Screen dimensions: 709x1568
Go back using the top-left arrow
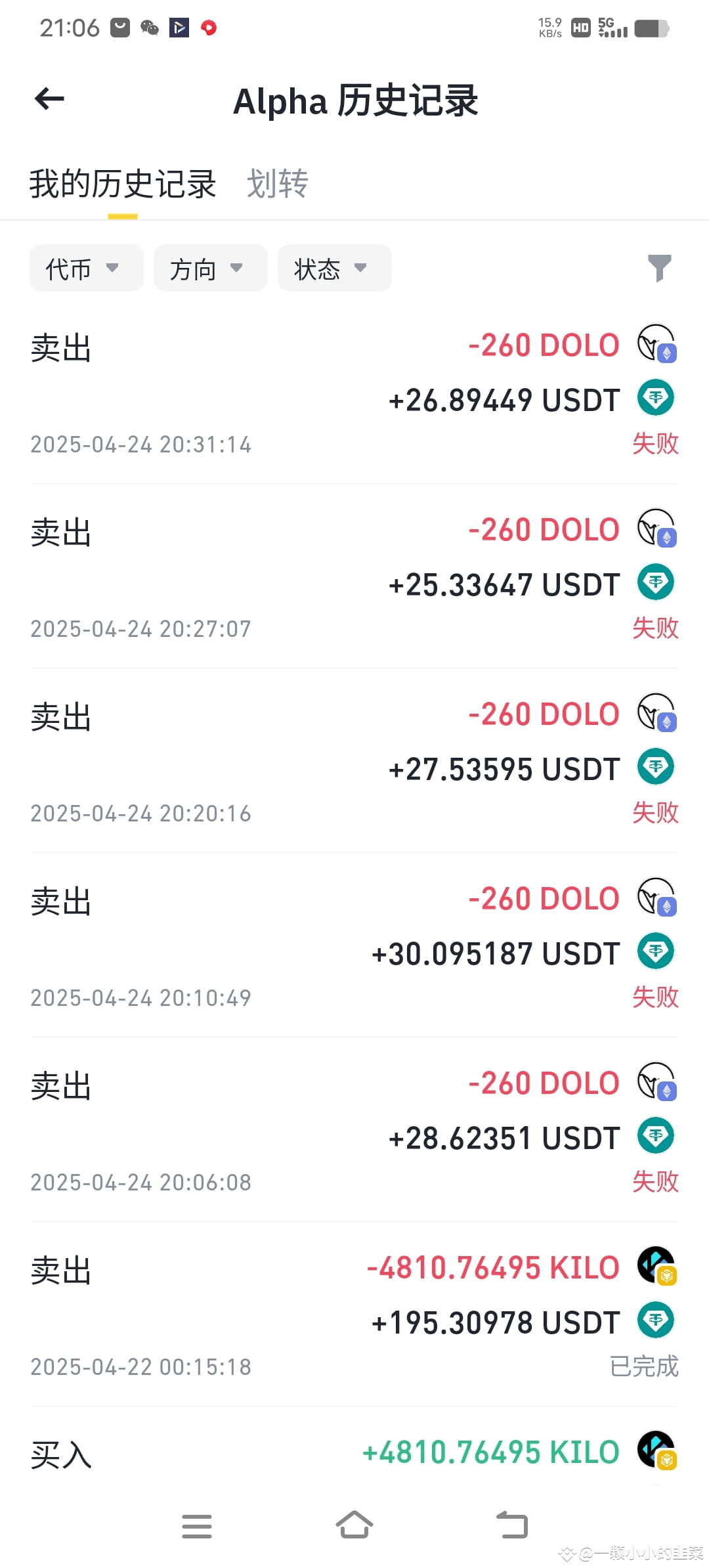[49, 99]
